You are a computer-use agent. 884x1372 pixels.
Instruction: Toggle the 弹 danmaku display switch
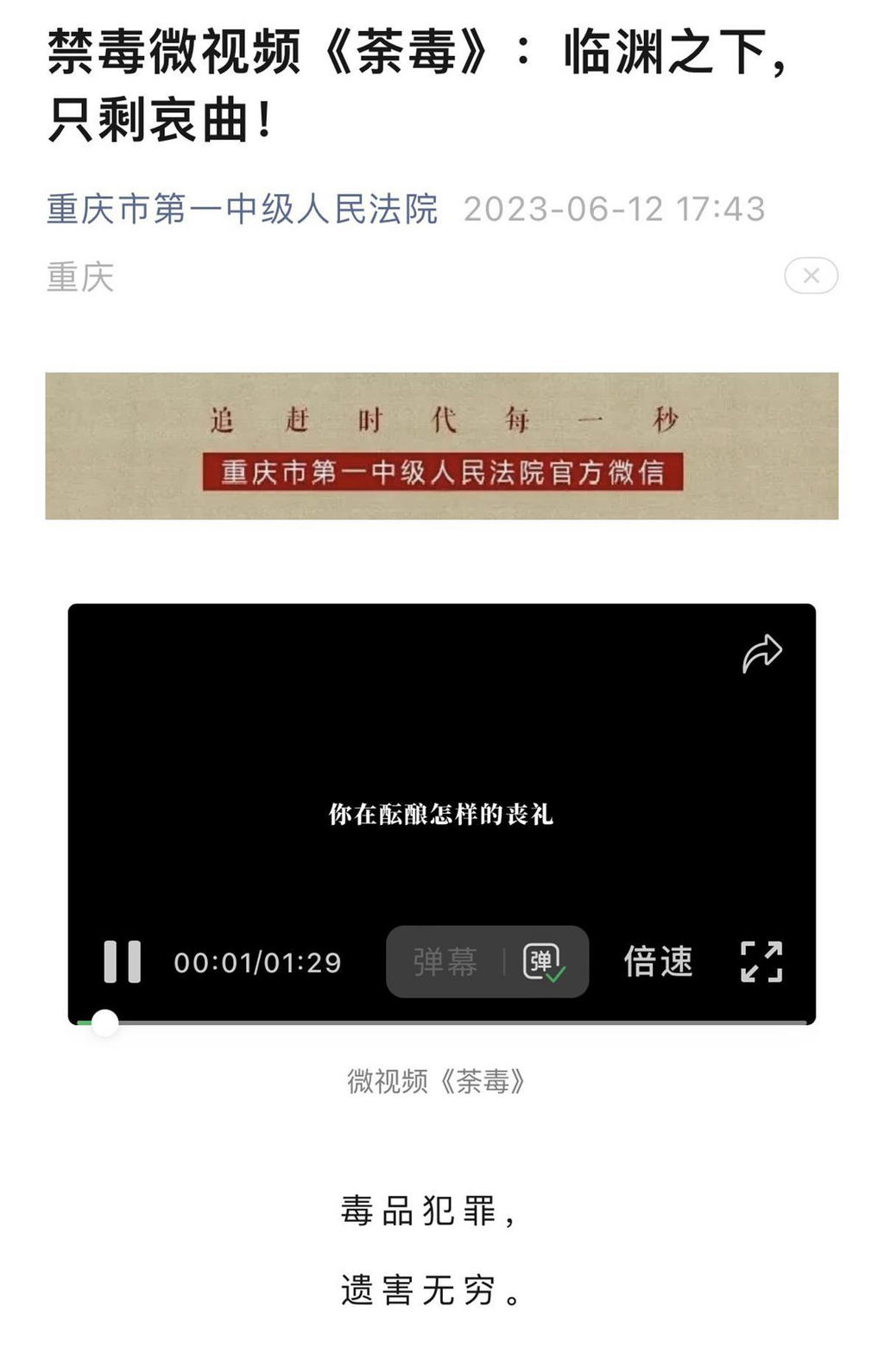(x=544, y=962)
